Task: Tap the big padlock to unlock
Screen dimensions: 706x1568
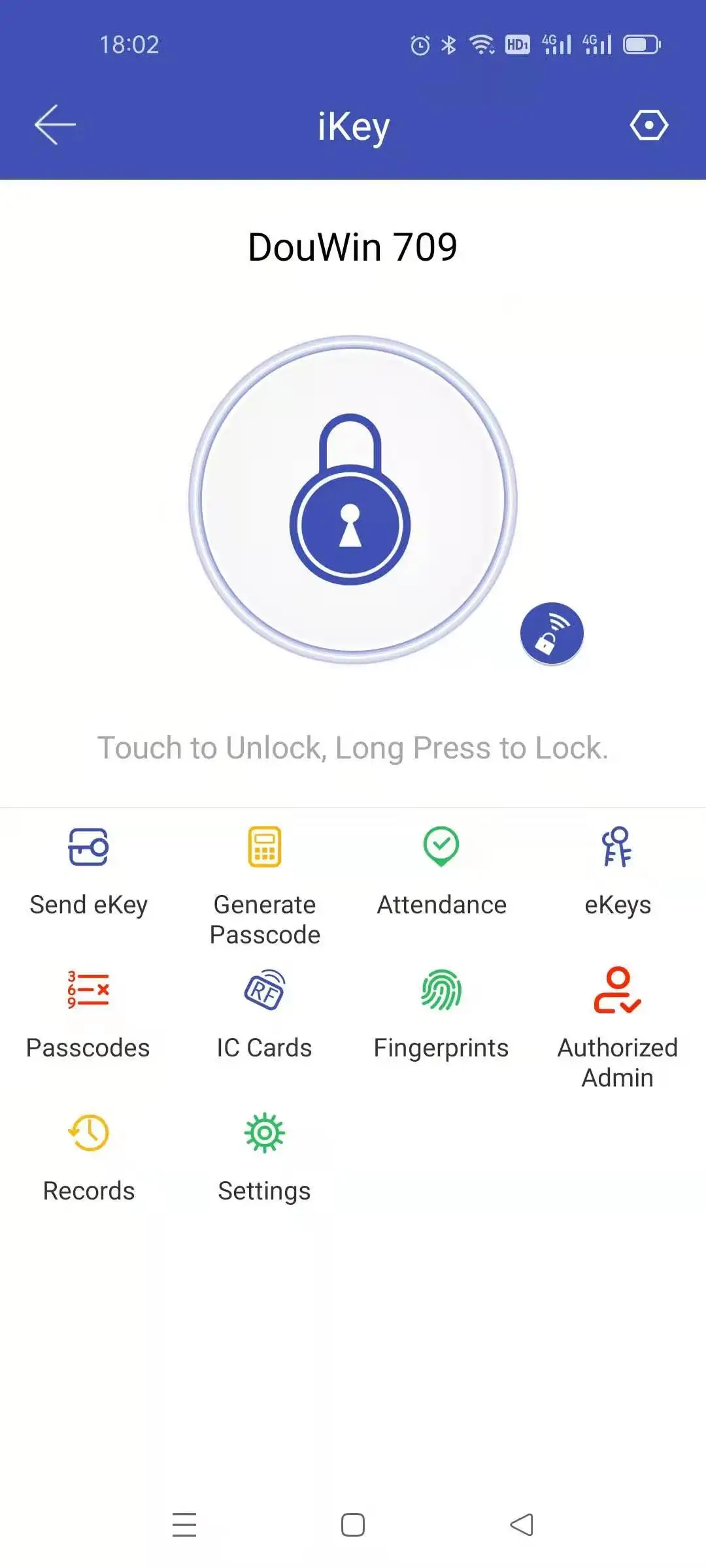Action: pos(353,500)
